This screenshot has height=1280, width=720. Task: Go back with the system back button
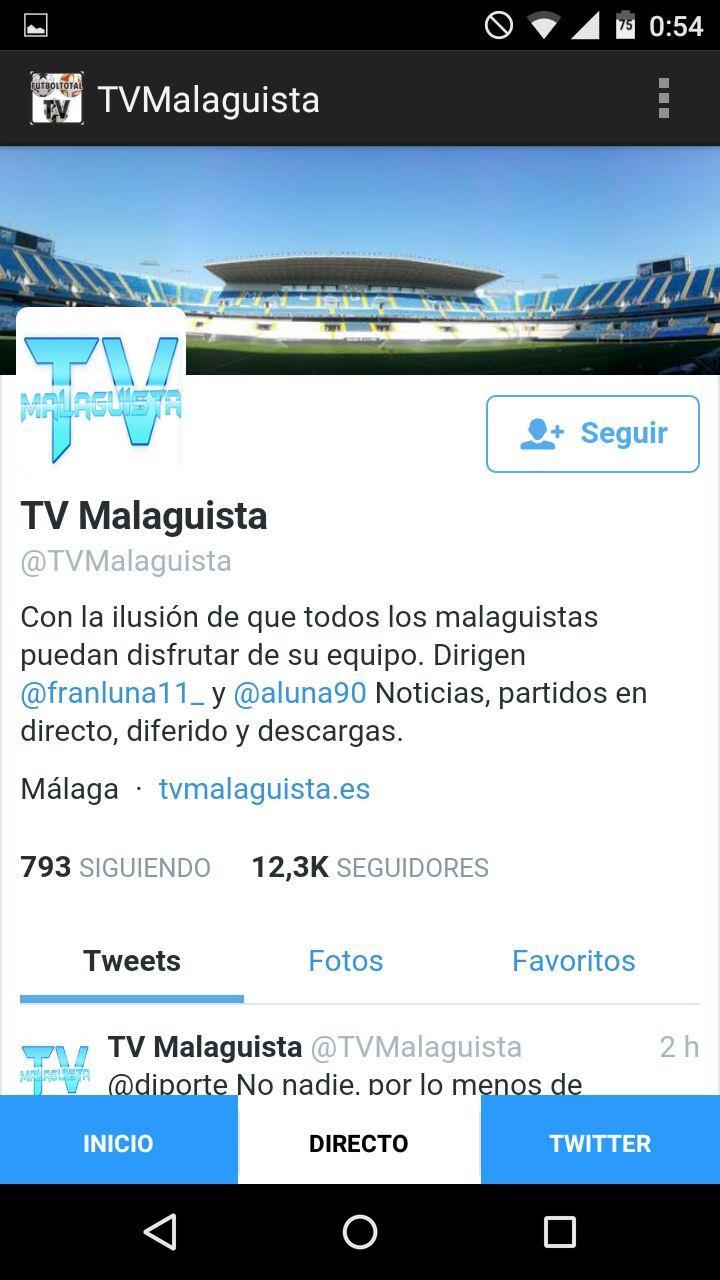point(160,1232)
